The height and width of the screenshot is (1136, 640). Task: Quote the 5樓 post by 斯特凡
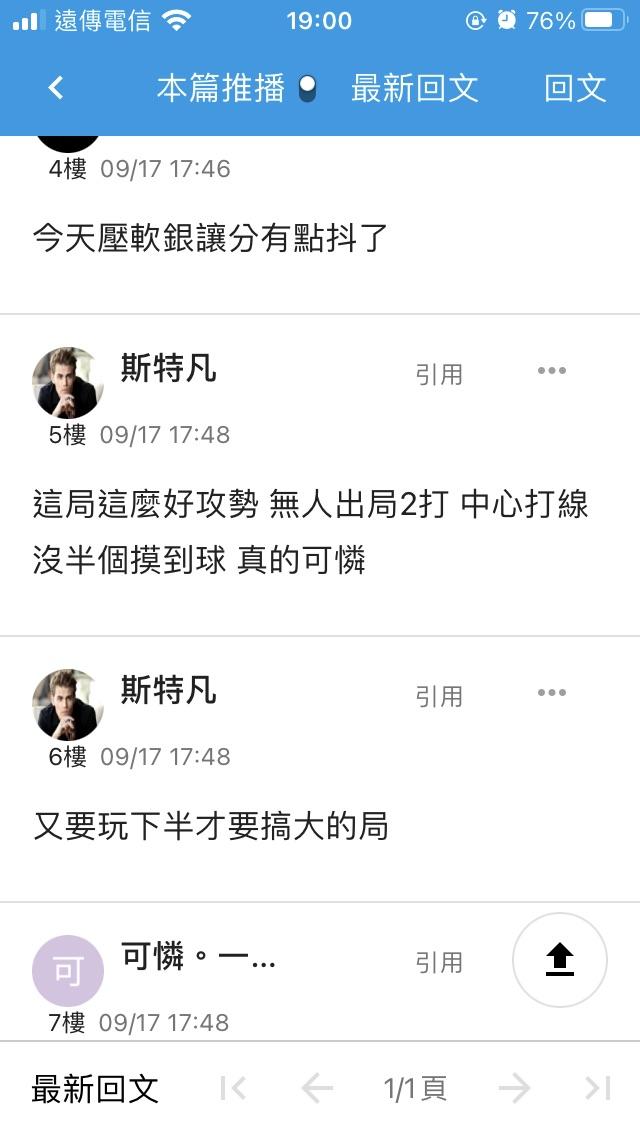coord(439,375)
